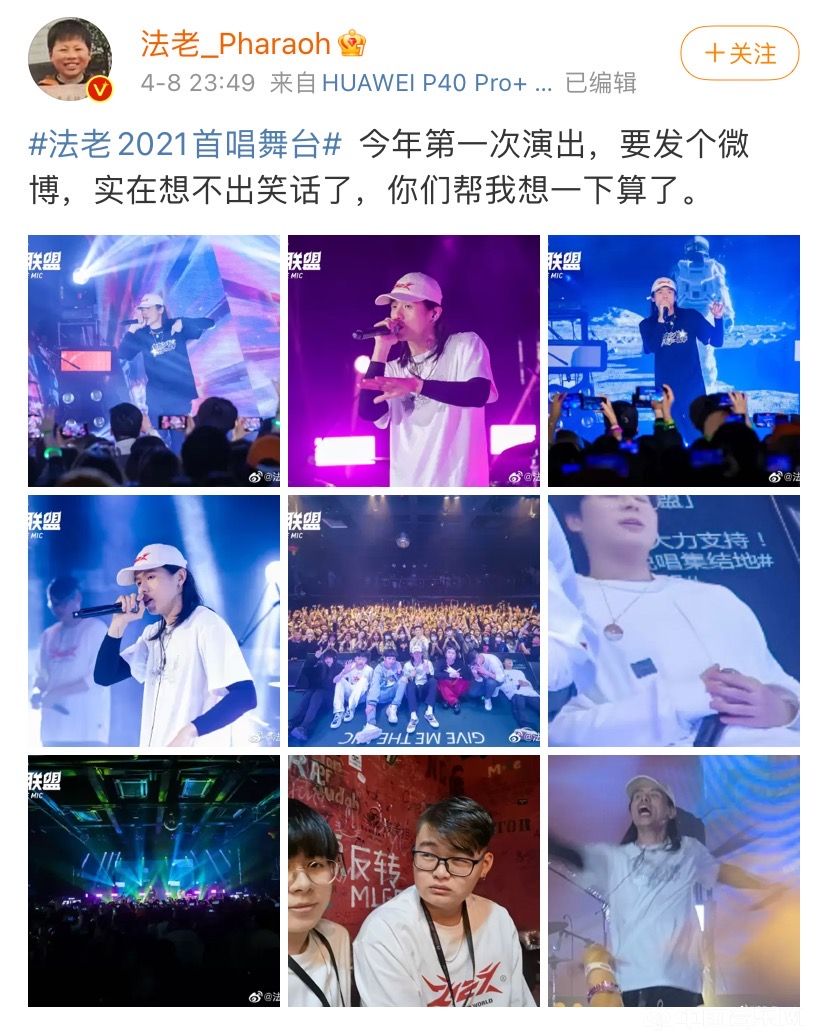
Task: Follow 法老_Pharaoh with the +关注 button
Action: pyautogui.click(x=739, y=53)
